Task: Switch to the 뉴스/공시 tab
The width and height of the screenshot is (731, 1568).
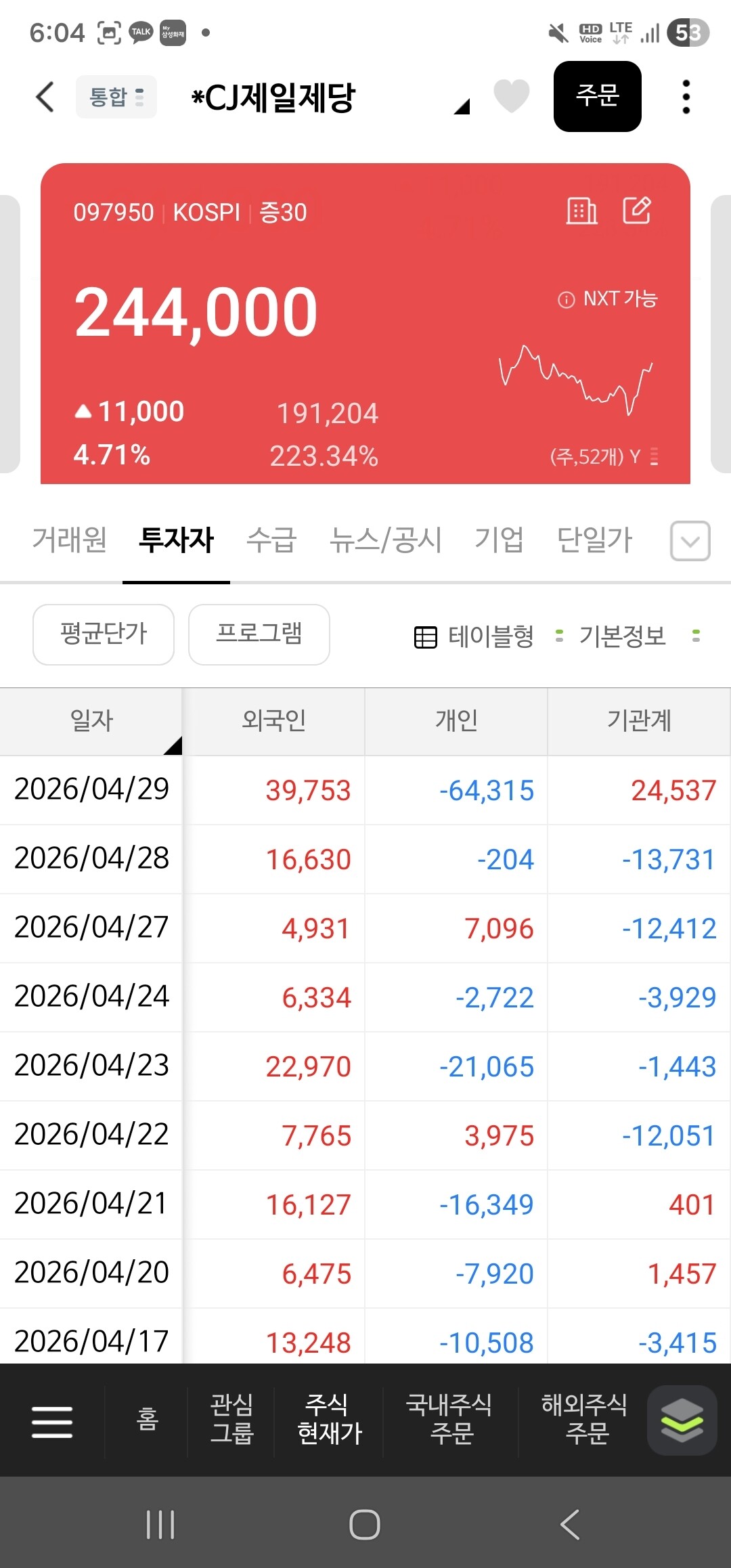Action: pos(386,540)
